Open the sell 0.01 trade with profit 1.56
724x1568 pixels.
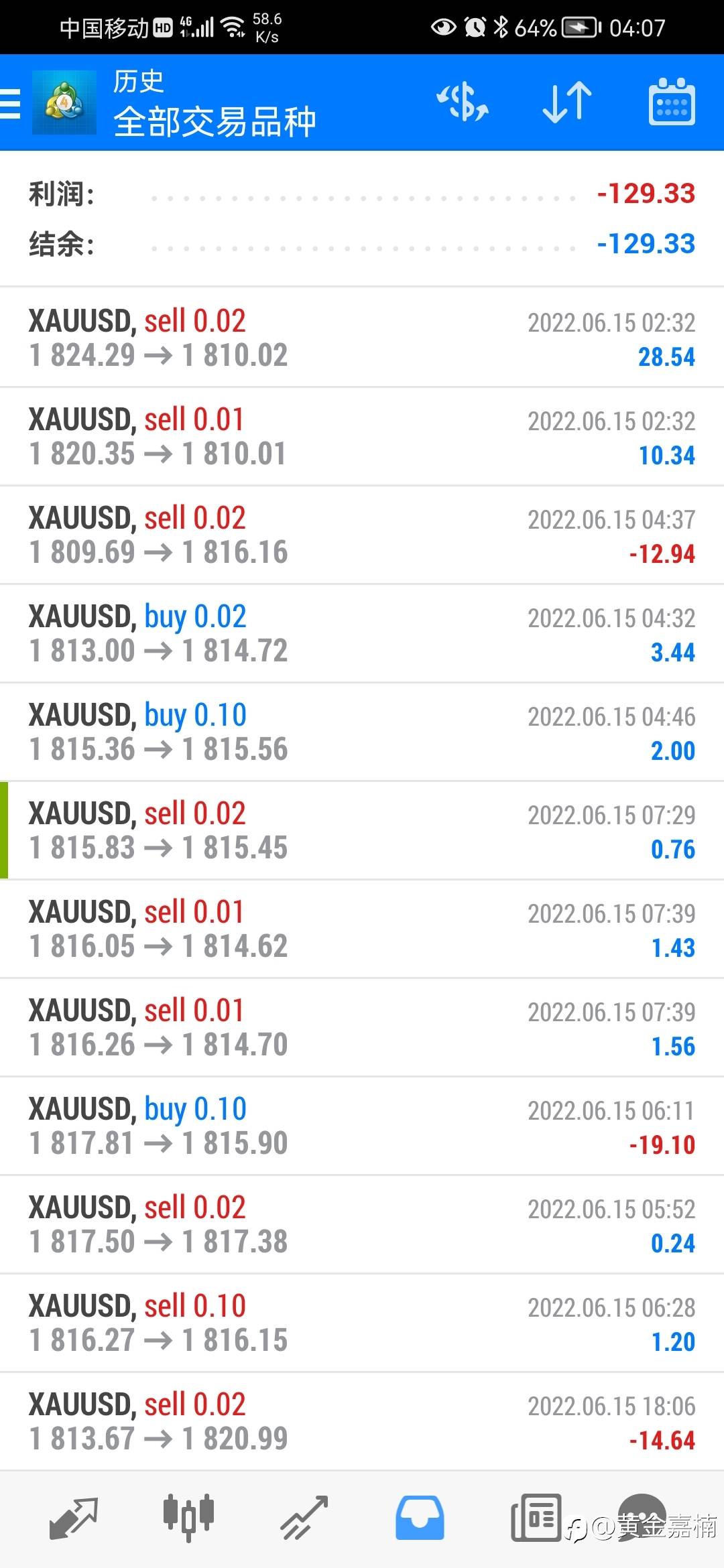(x=362, y=1027)
